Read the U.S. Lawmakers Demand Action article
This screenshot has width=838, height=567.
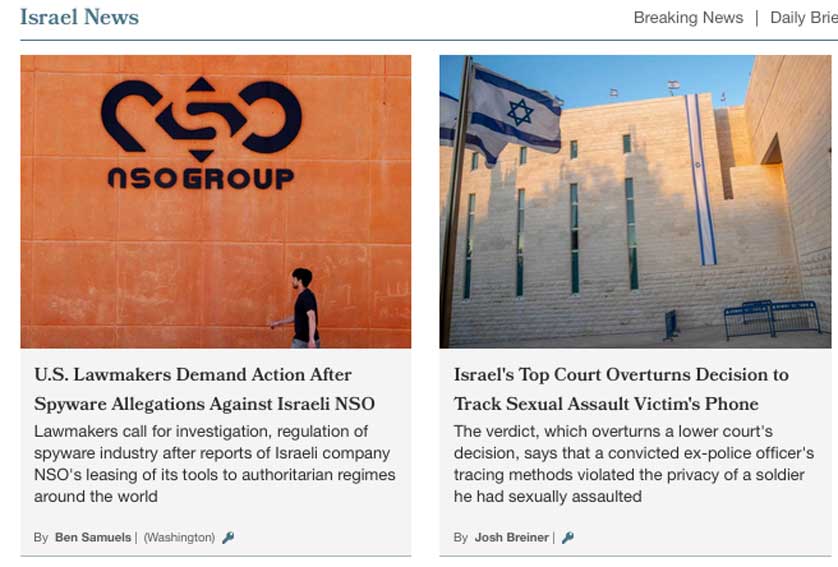pyautogui.click(x=194, y=389)
